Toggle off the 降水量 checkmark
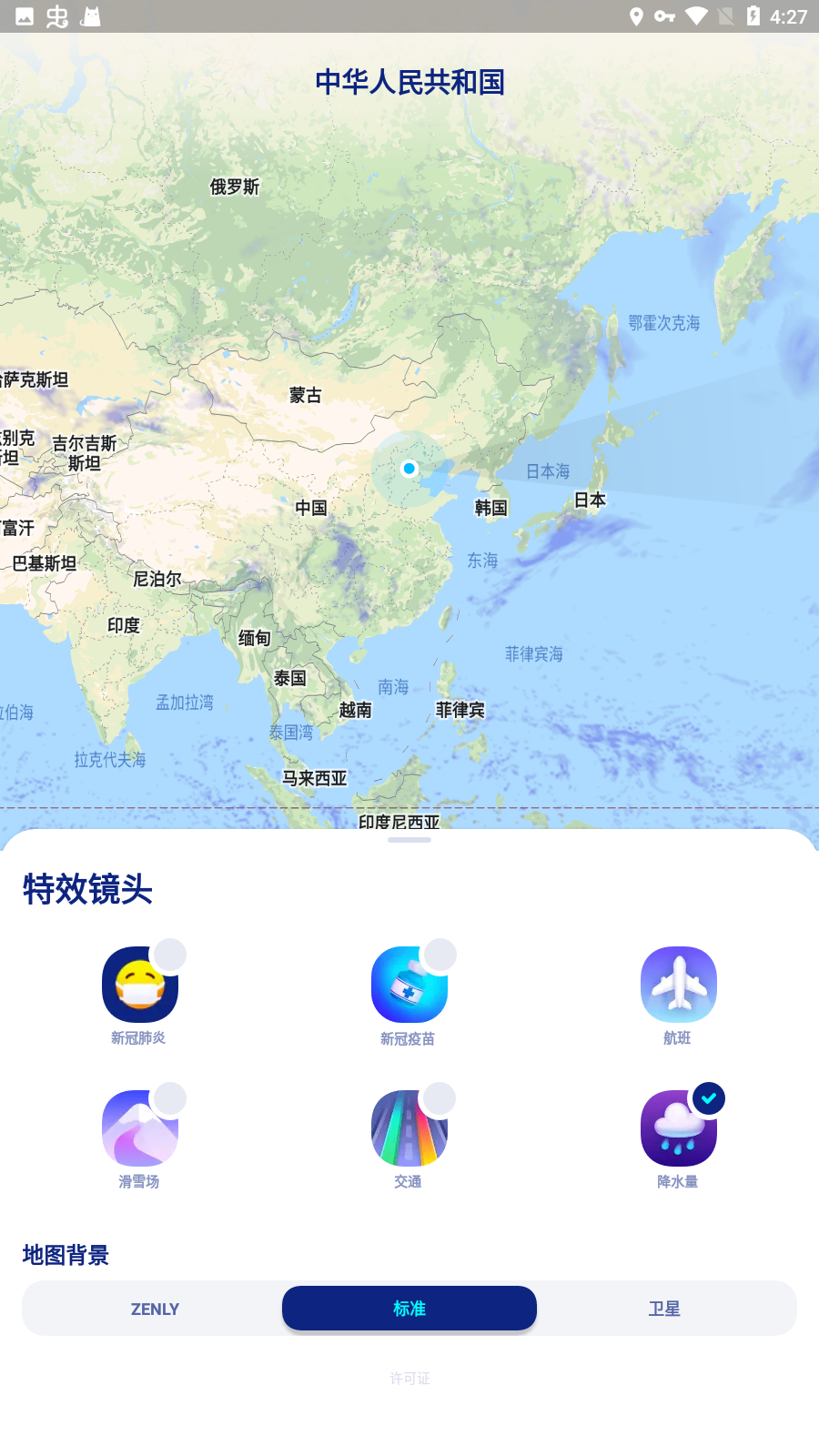The image size is (819, 1456). pos(709,1098)
